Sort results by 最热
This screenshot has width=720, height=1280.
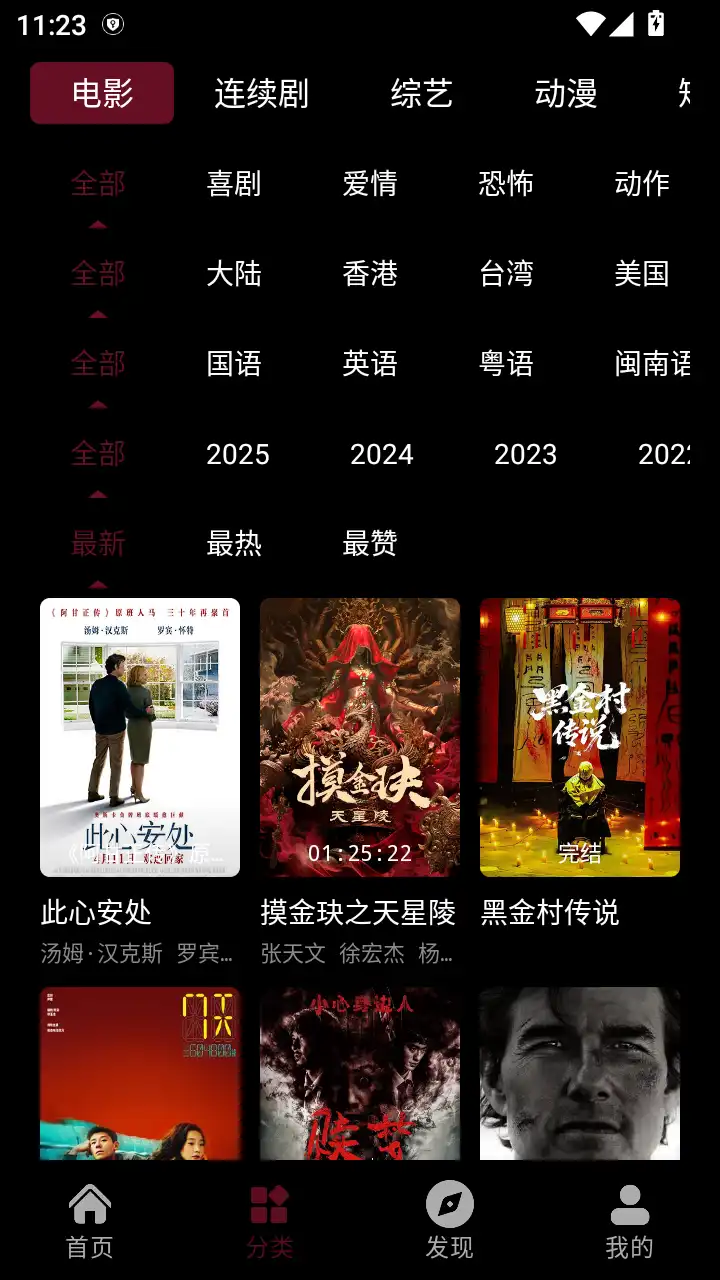click(235, 544)
